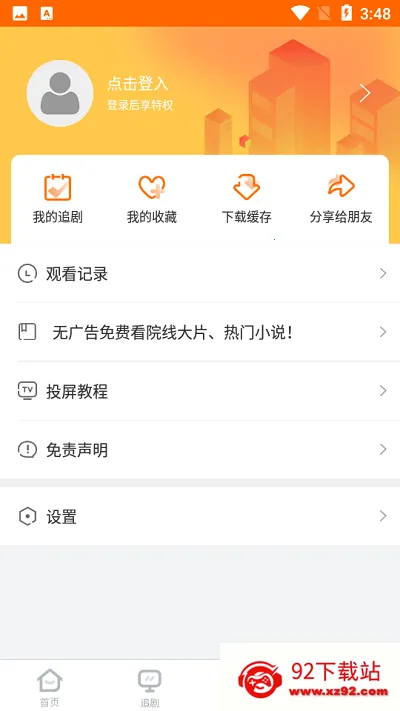The height and width of the screenshot is (711, 400).
Task: Open 免责声明 disclaimer
Action: coord(200,450)
